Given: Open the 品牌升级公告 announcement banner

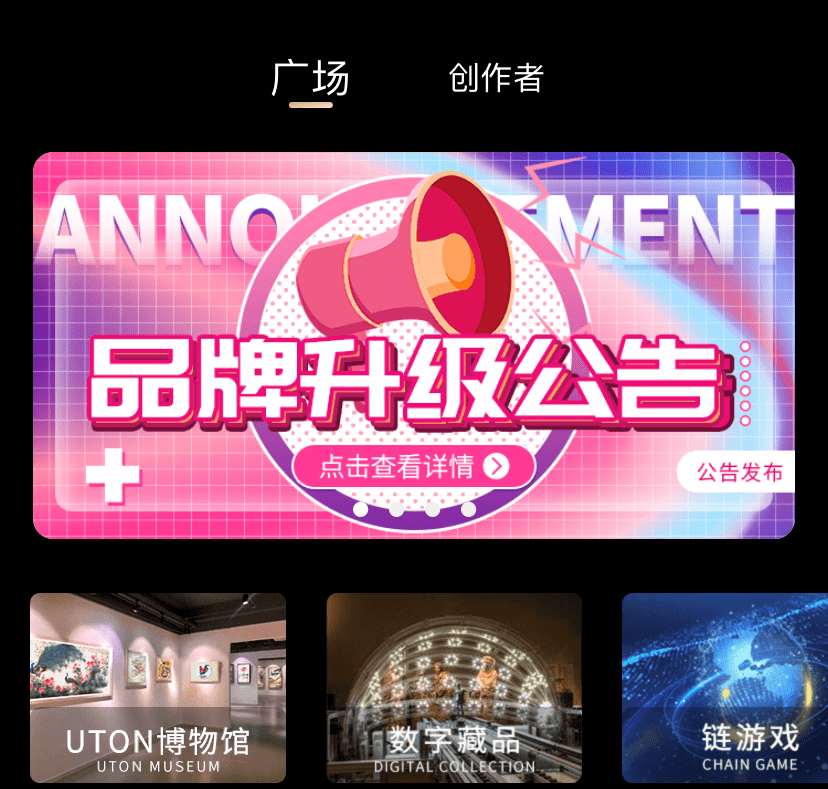Looking at the screenshot, I should (x=414, y=345).
